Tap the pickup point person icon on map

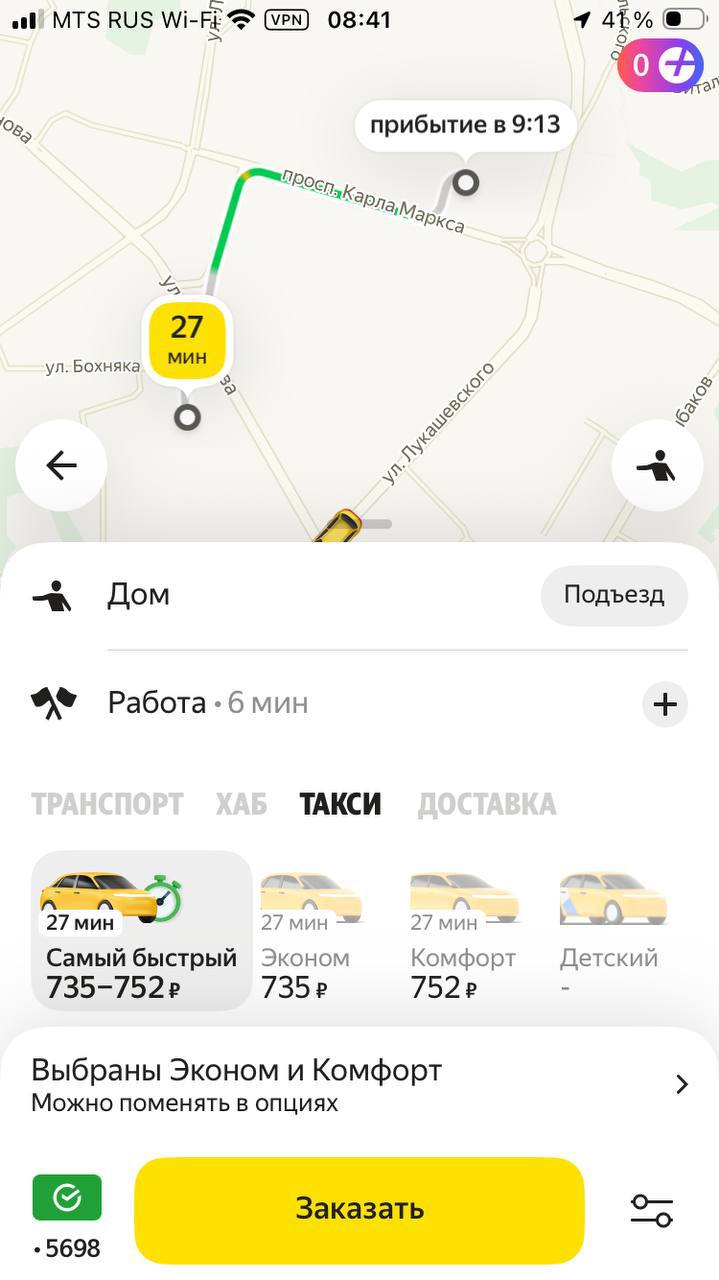coord(657,466)
